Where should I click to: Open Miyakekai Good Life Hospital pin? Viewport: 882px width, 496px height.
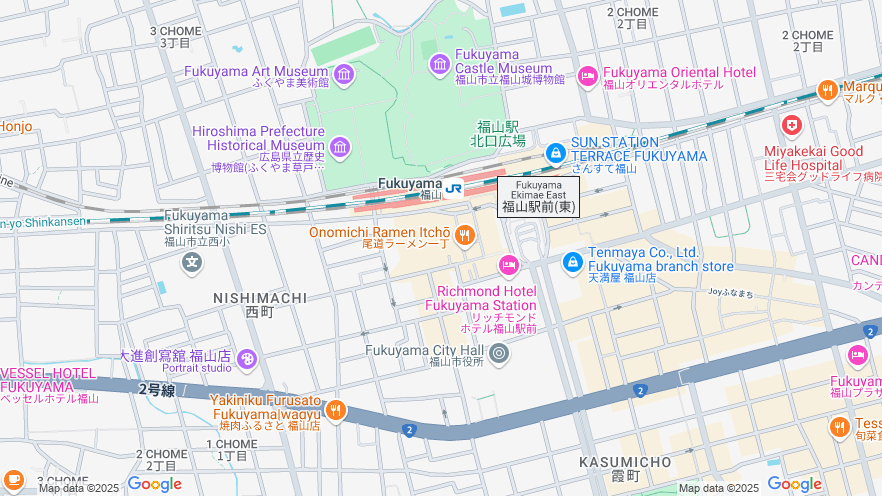(792, 126)
